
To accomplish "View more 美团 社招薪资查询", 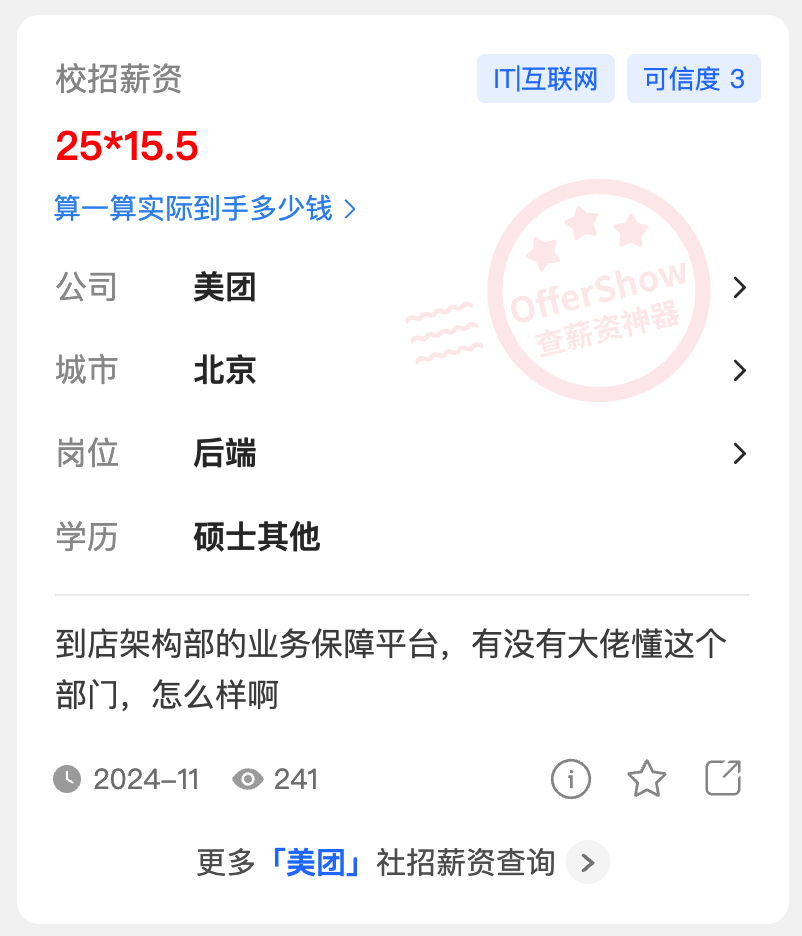I will (402, 862).
